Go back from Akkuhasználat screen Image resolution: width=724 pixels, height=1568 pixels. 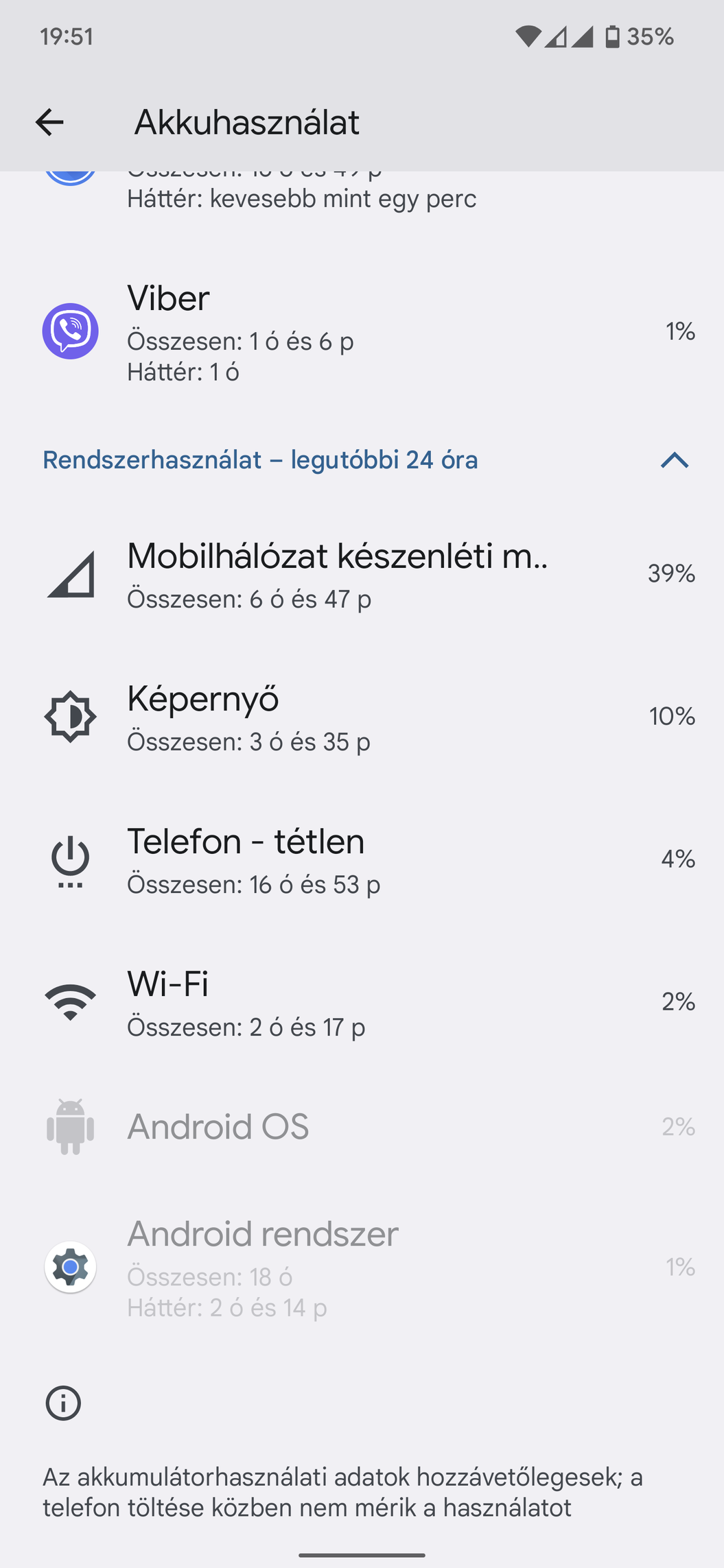[x=49, y=123]
